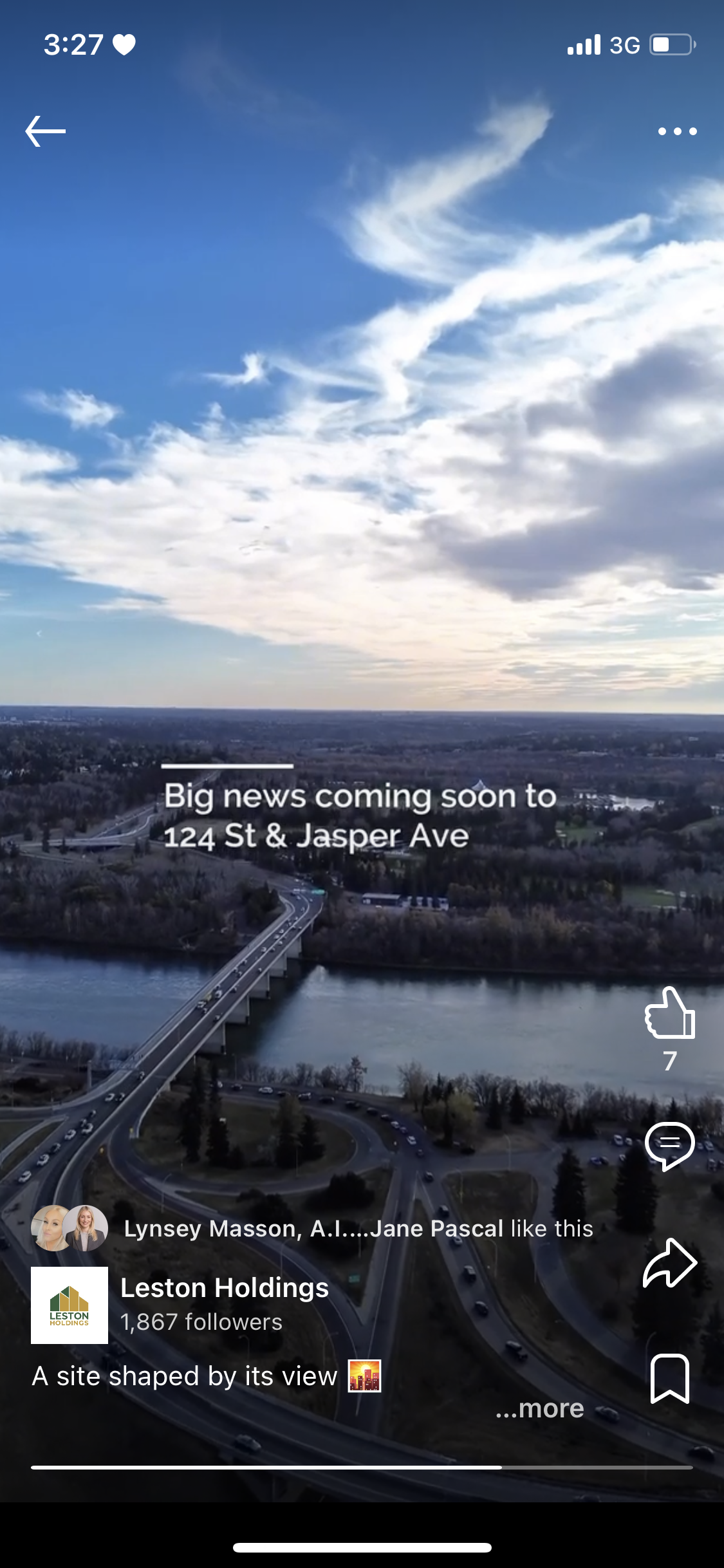Share this video post
Viewport: 724px width, 1568px height.
pos(669,1264)
